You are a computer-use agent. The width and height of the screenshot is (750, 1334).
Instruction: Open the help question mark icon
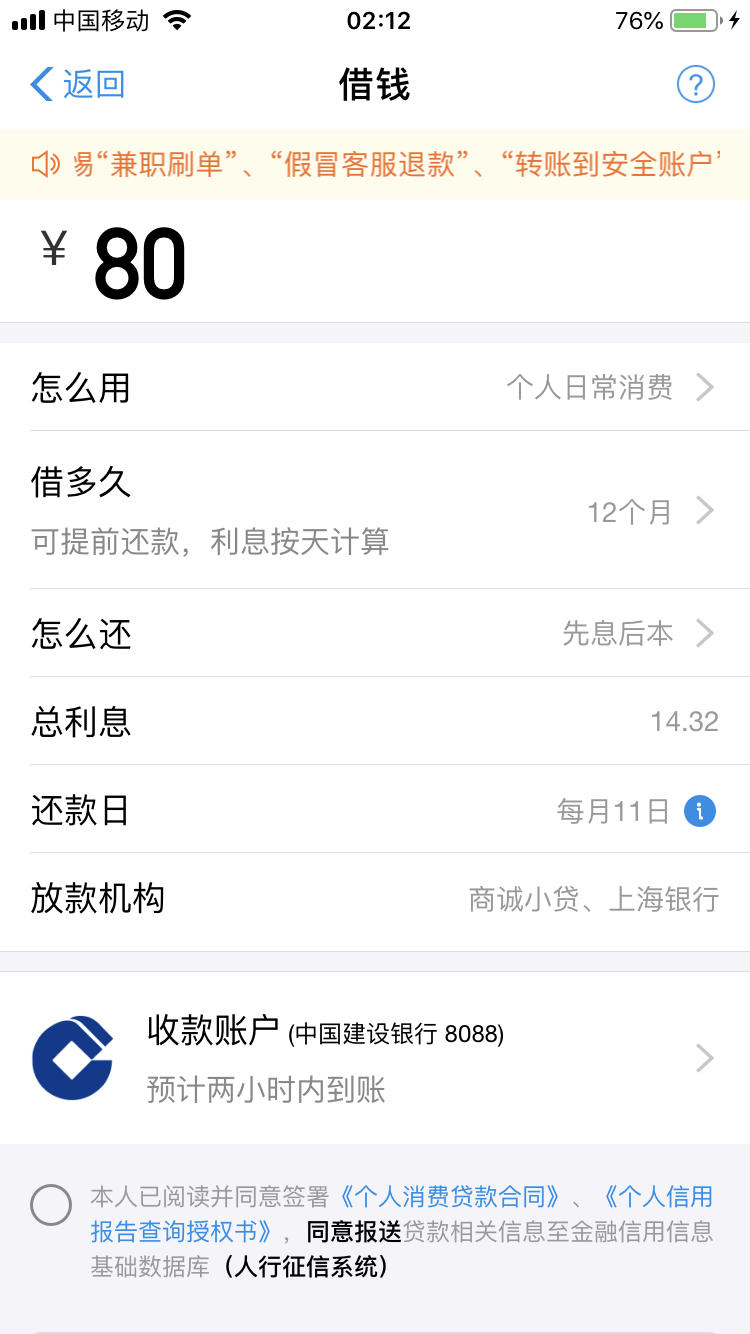pos(696,85)
